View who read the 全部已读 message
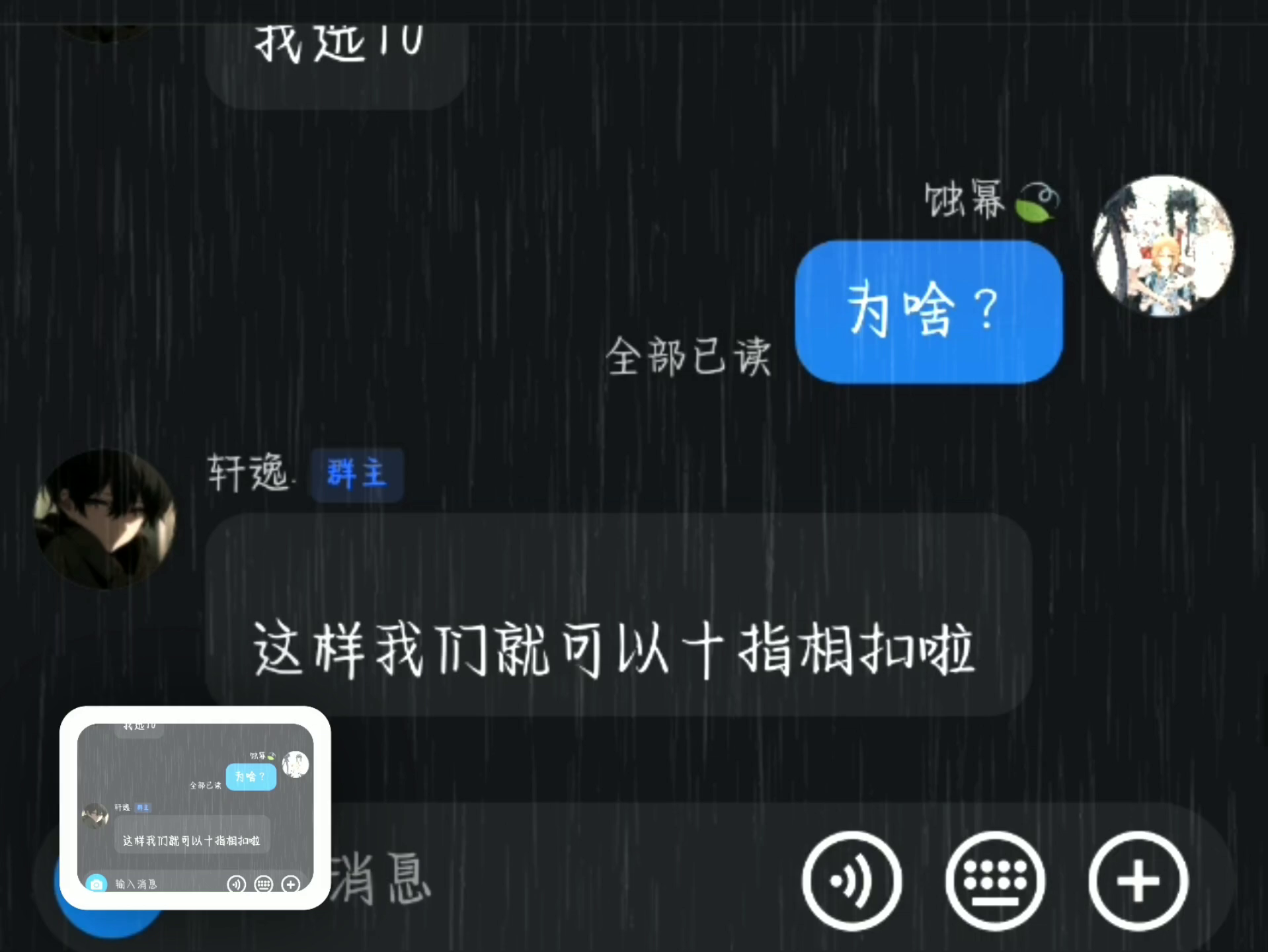1268x952 pixels. [688, 357]
